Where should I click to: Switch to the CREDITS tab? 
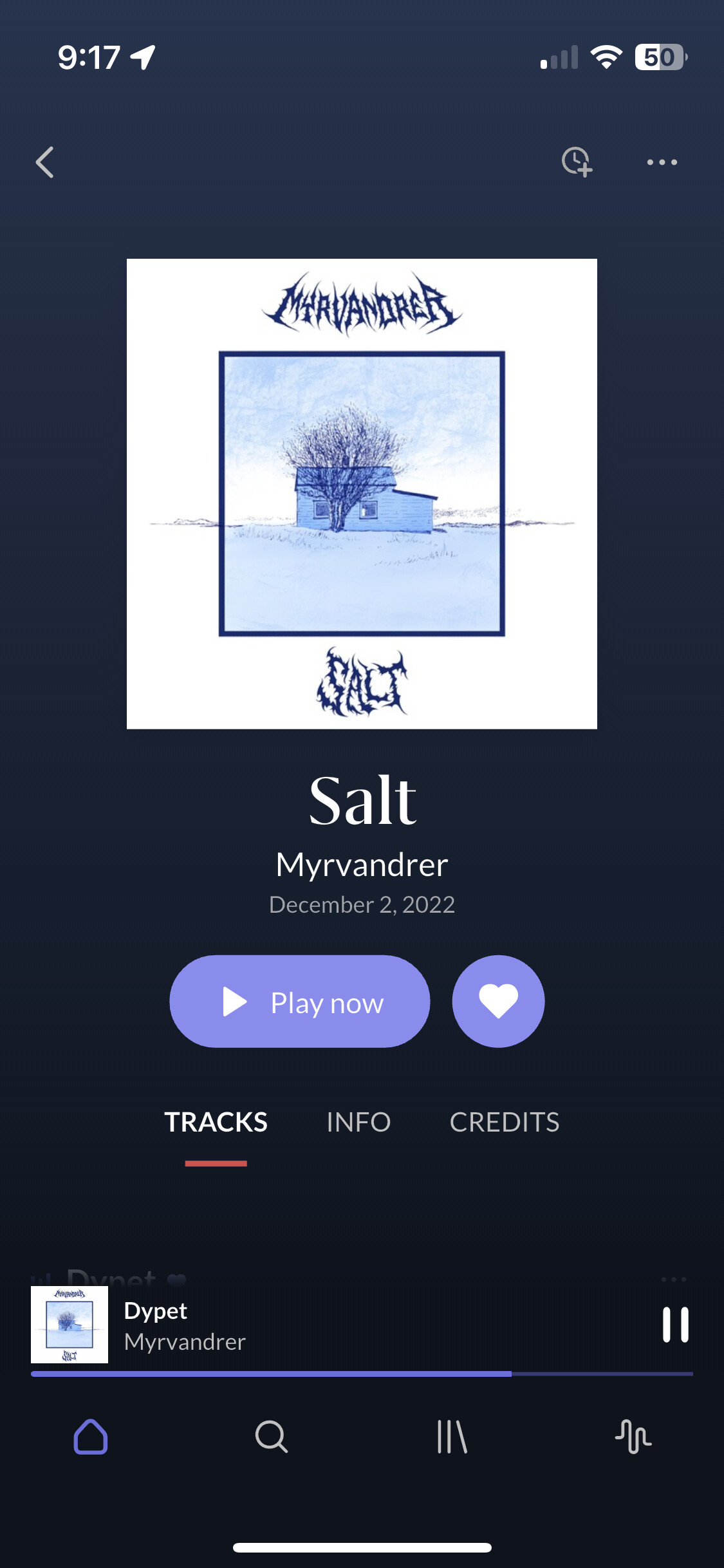[505, 1122]
